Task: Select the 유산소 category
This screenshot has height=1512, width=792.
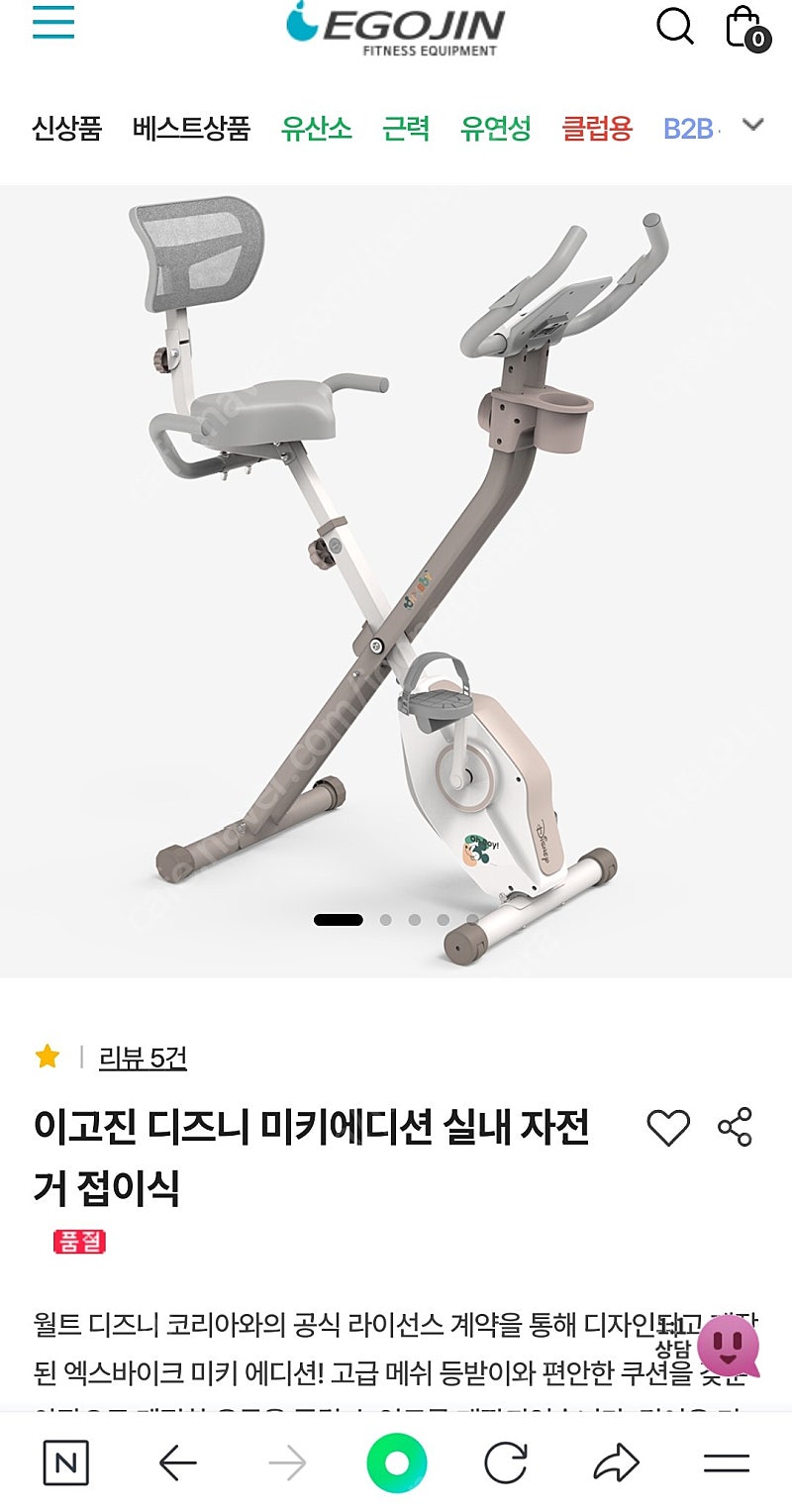Action: [316, 129]
